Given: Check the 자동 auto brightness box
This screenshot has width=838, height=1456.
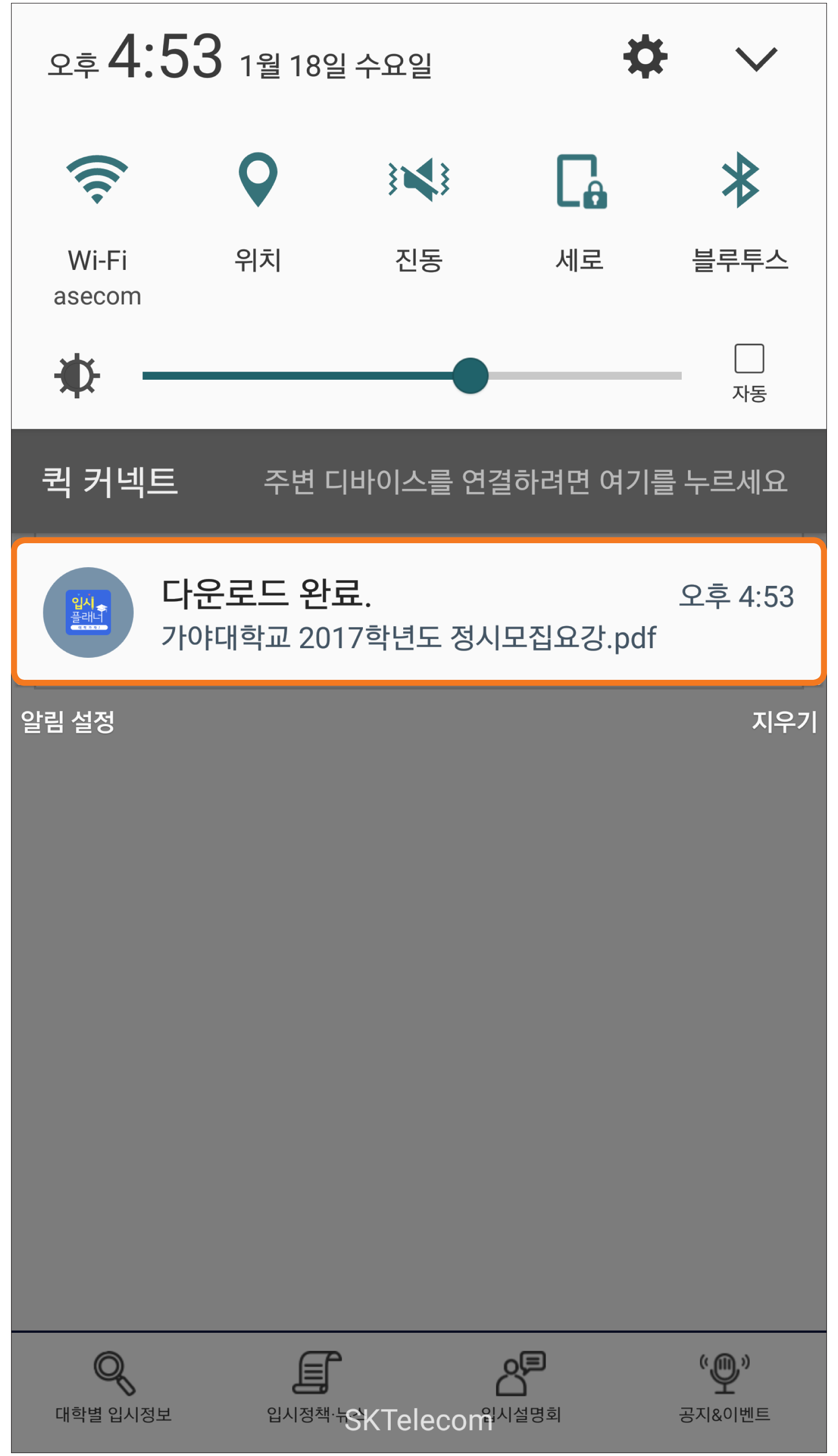Looking at the screenshot, I should [749, 359].
